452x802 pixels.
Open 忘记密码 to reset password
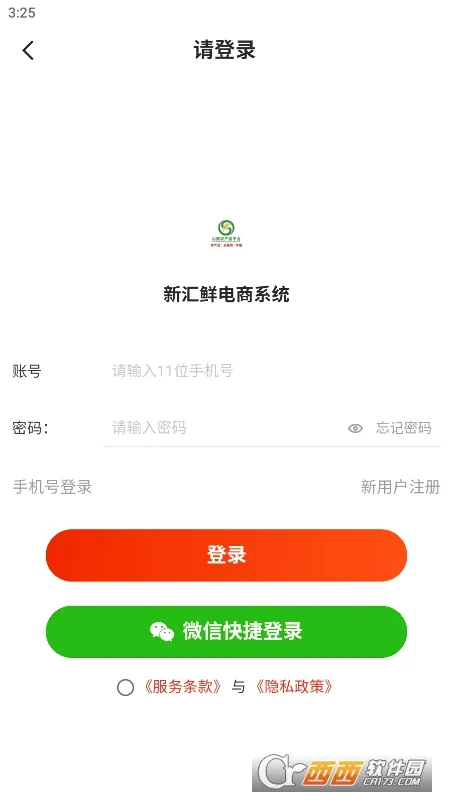tap(403, 428)
